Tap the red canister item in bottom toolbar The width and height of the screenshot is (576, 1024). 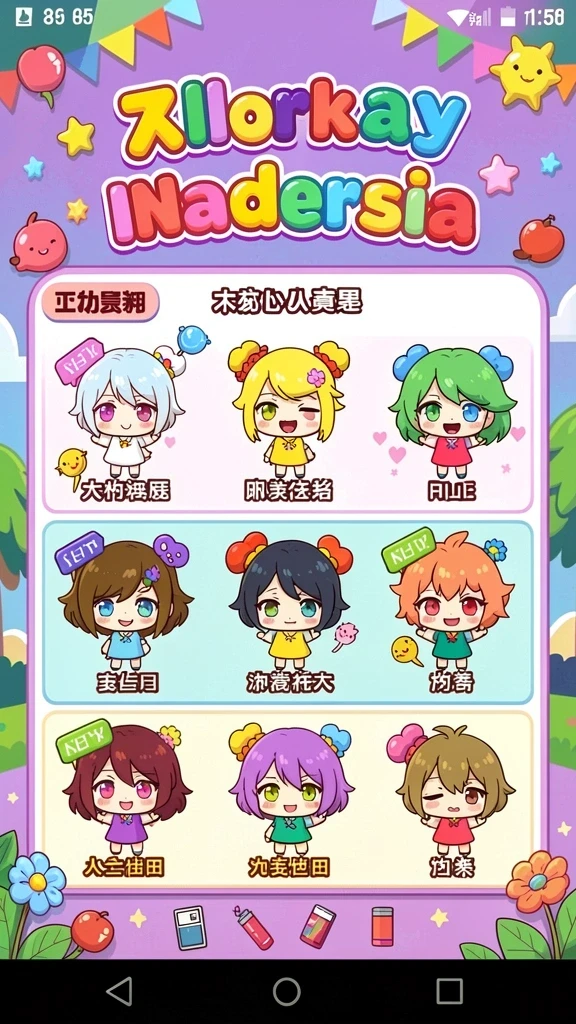383,926
